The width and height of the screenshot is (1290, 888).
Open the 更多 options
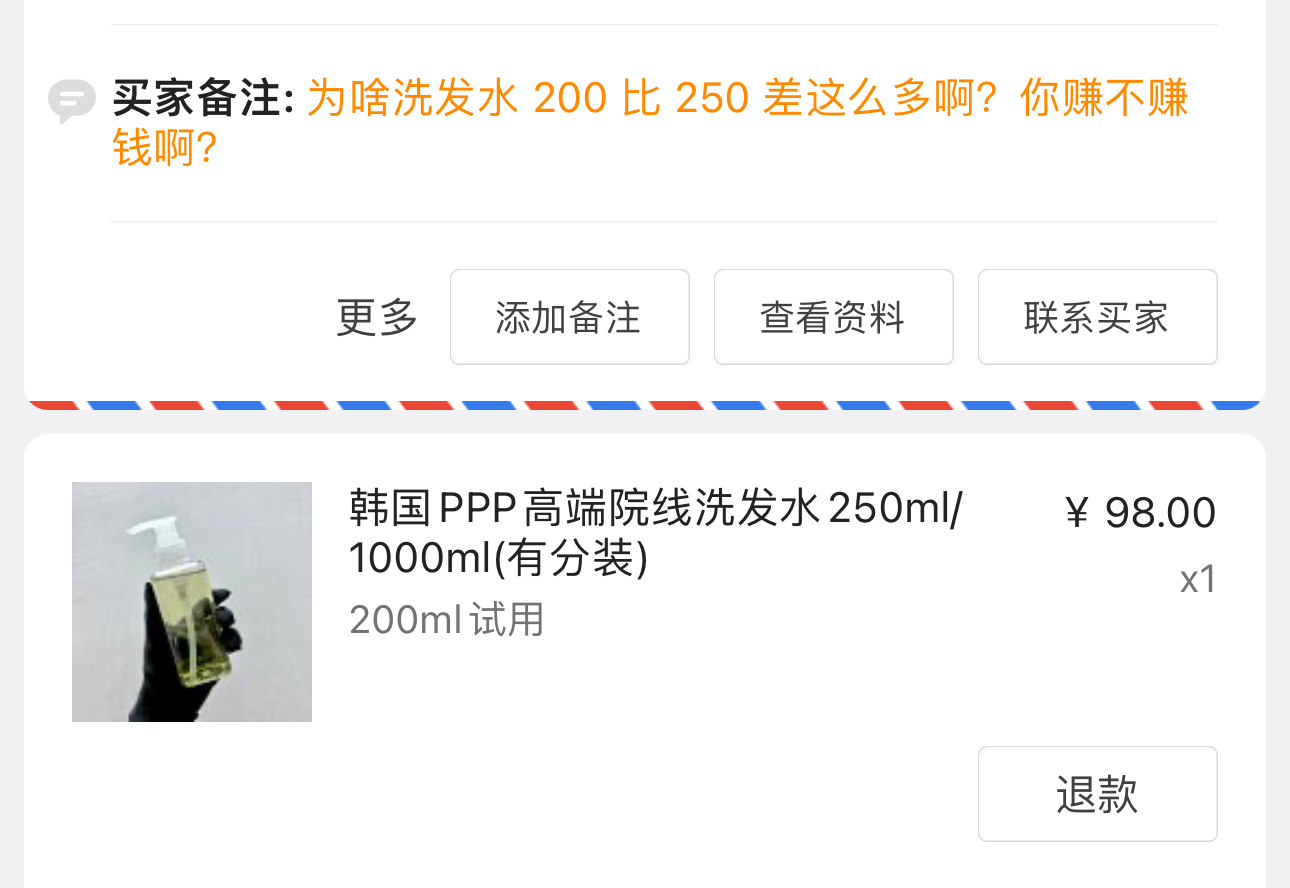(377, 318)
